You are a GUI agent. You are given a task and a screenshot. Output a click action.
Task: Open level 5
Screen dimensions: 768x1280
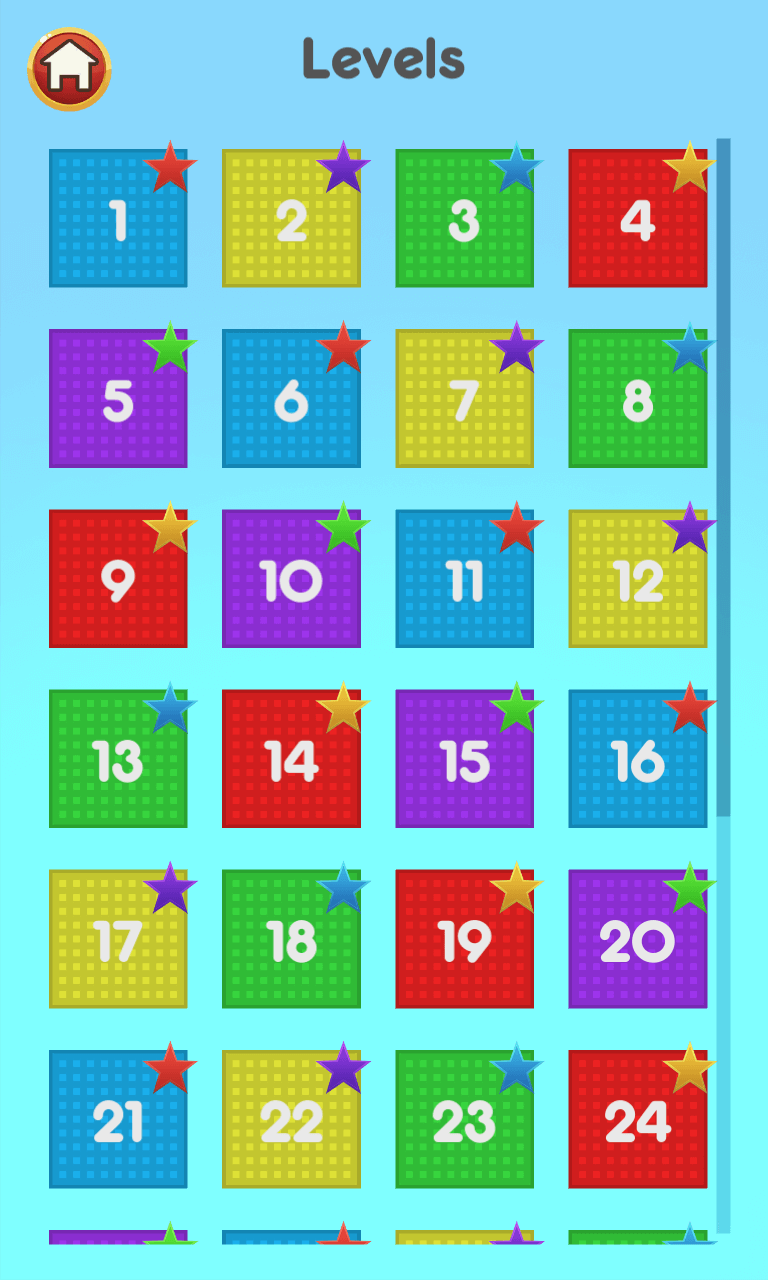click(118, 399)
